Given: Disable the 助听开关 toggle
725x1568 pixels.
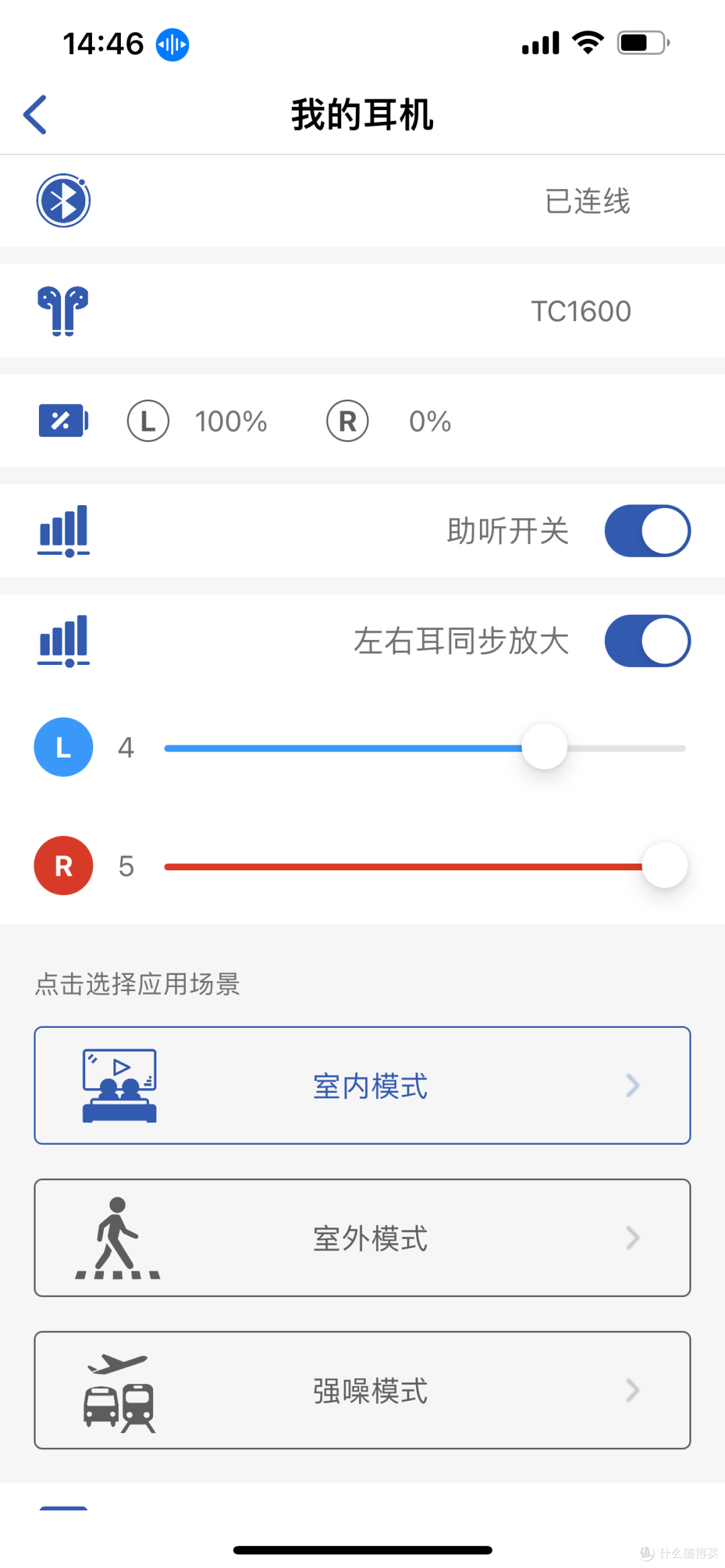Looking at the screenshot, I should coord(646,530).
